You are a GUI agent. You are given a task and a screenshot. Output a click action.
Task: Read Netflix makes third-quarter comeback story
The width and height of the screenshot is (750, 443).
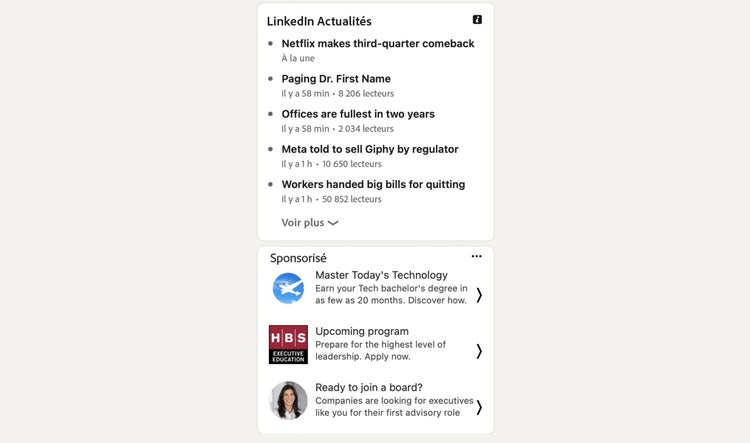click(377, 44)
